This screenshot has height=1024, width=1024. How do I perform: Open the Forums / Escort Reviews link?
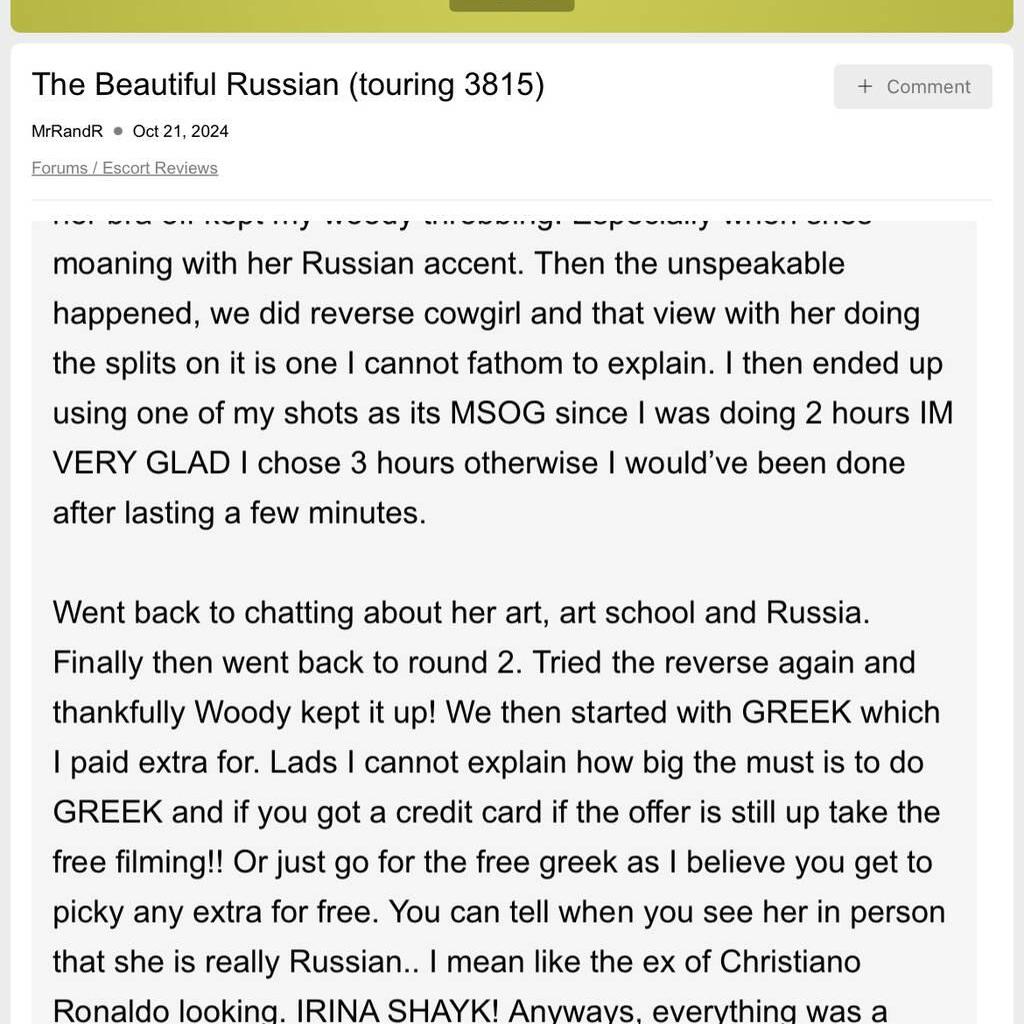click(124, 168)
